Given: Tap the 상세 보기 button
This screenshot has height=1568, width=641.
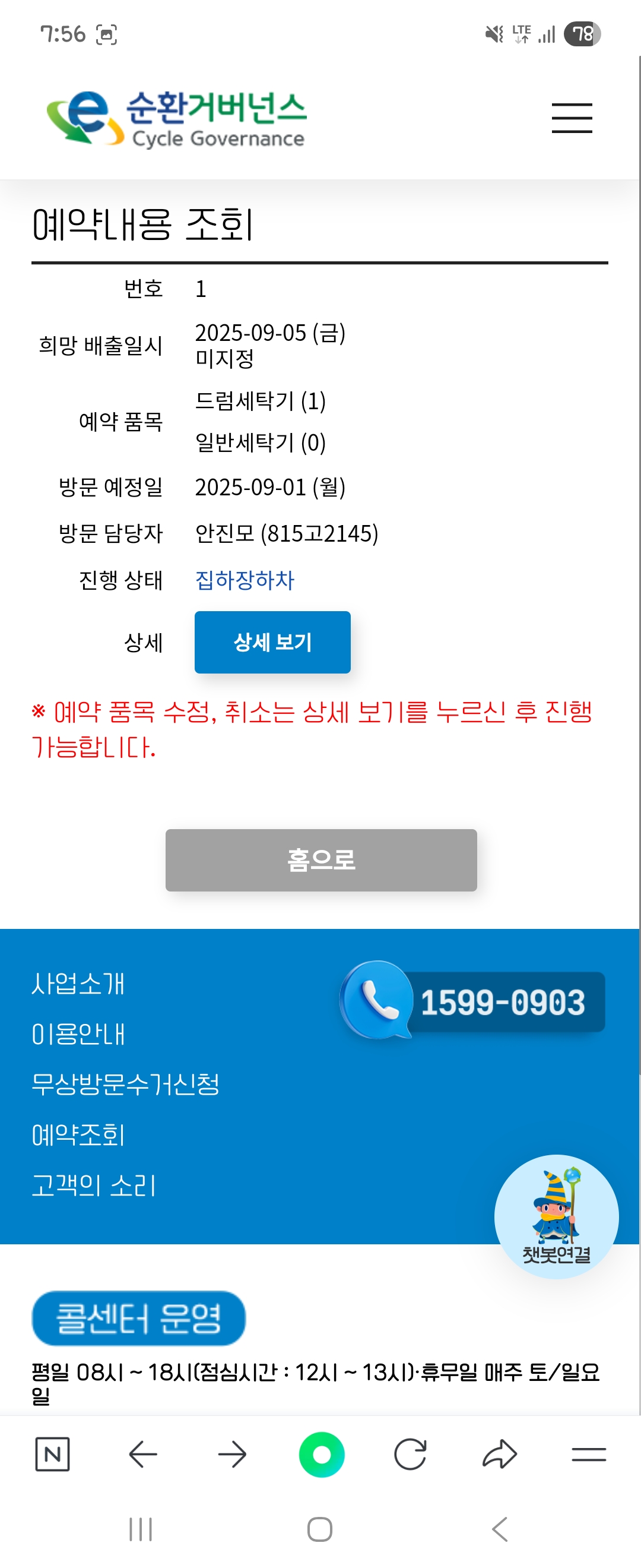Looking at the screenshot, I should tap(272, 641).
